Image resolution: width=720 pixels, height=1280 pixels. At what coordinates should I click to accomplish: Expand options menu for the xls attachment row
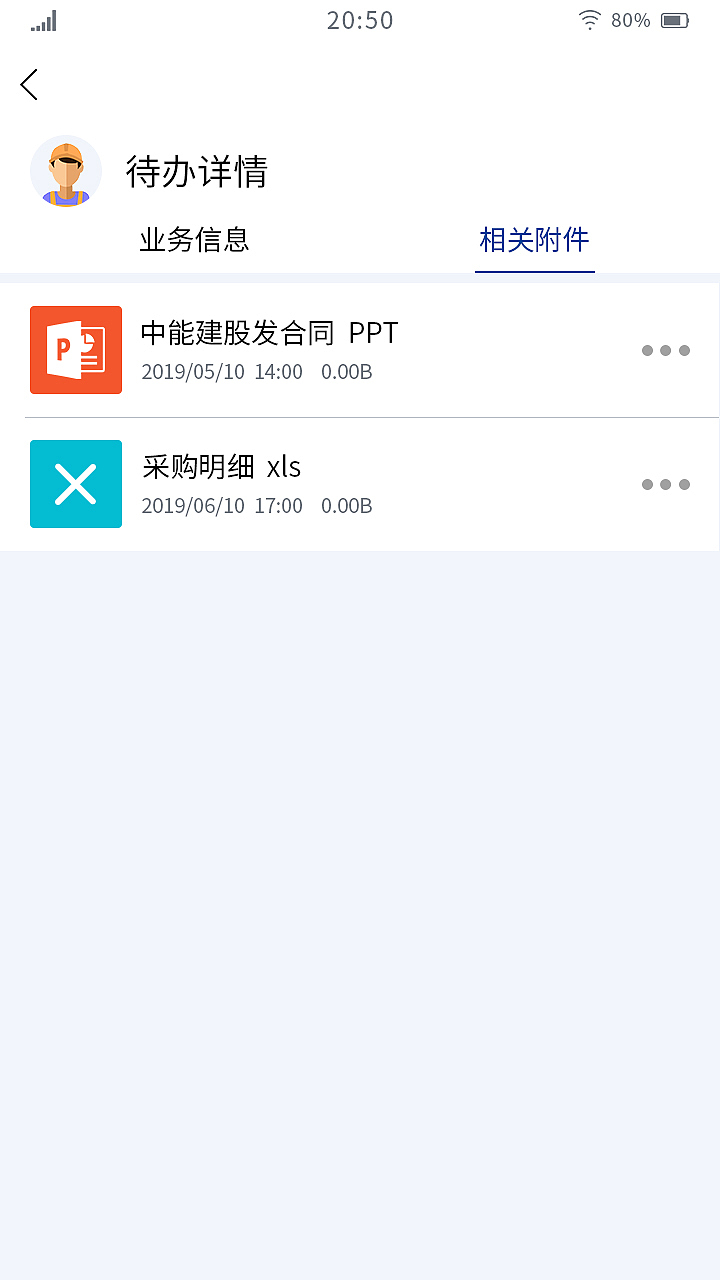tap(665, 484)
